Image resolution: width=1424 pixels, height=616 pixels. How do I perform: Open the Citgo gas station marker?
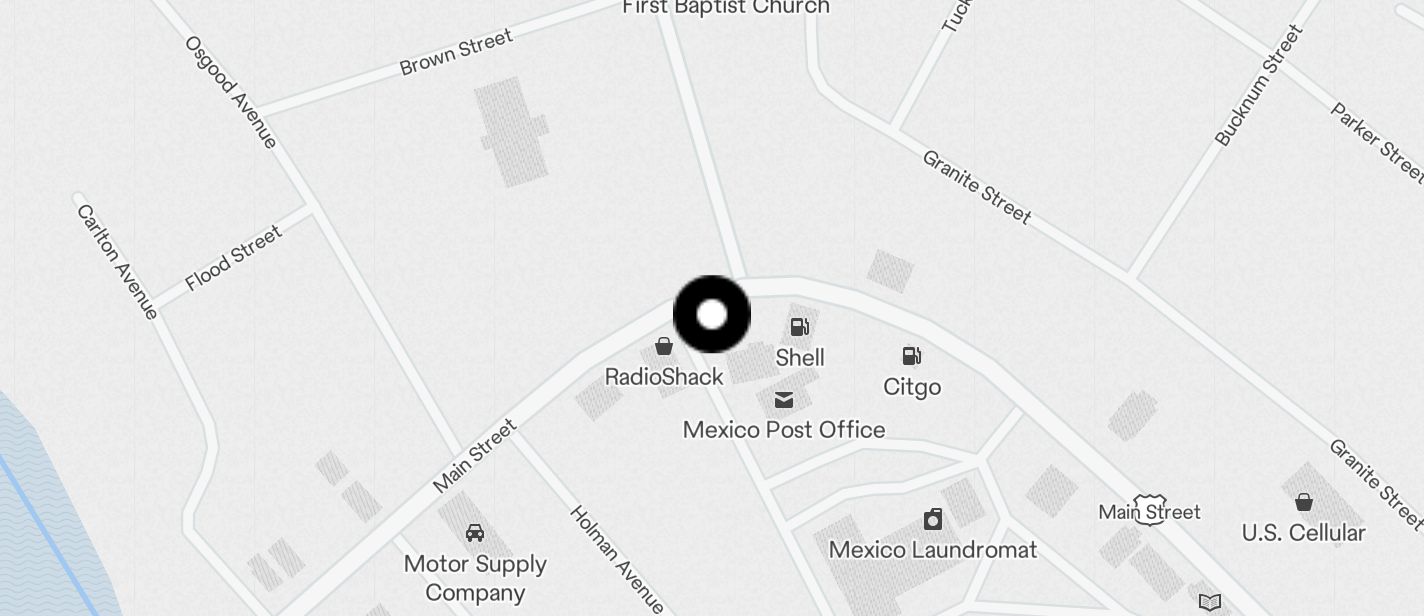pyautogui.click(x=911, y=356)
